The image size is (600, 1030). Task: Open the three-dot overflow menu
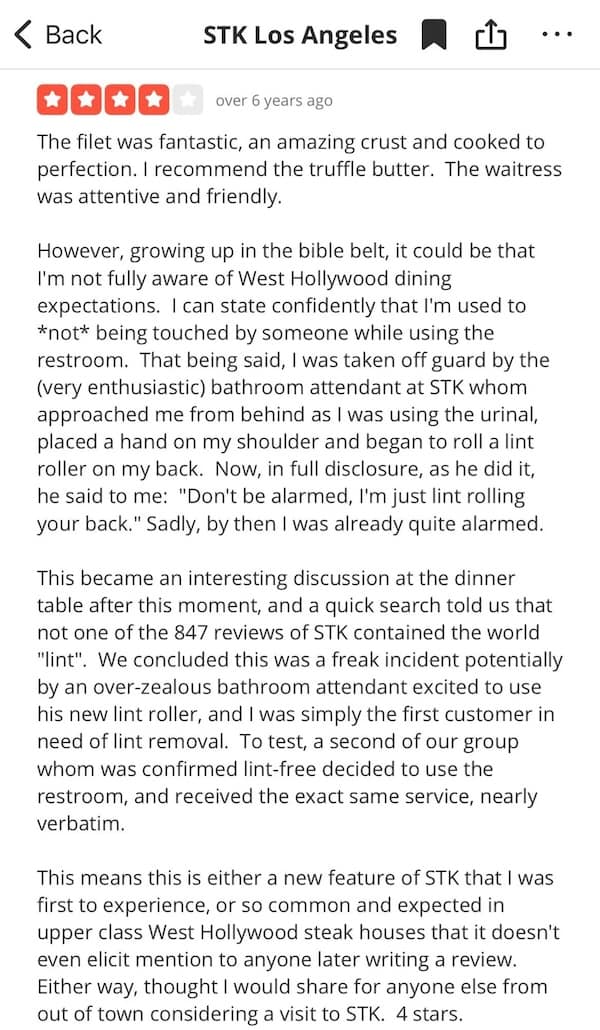click(x=556, y=35)
